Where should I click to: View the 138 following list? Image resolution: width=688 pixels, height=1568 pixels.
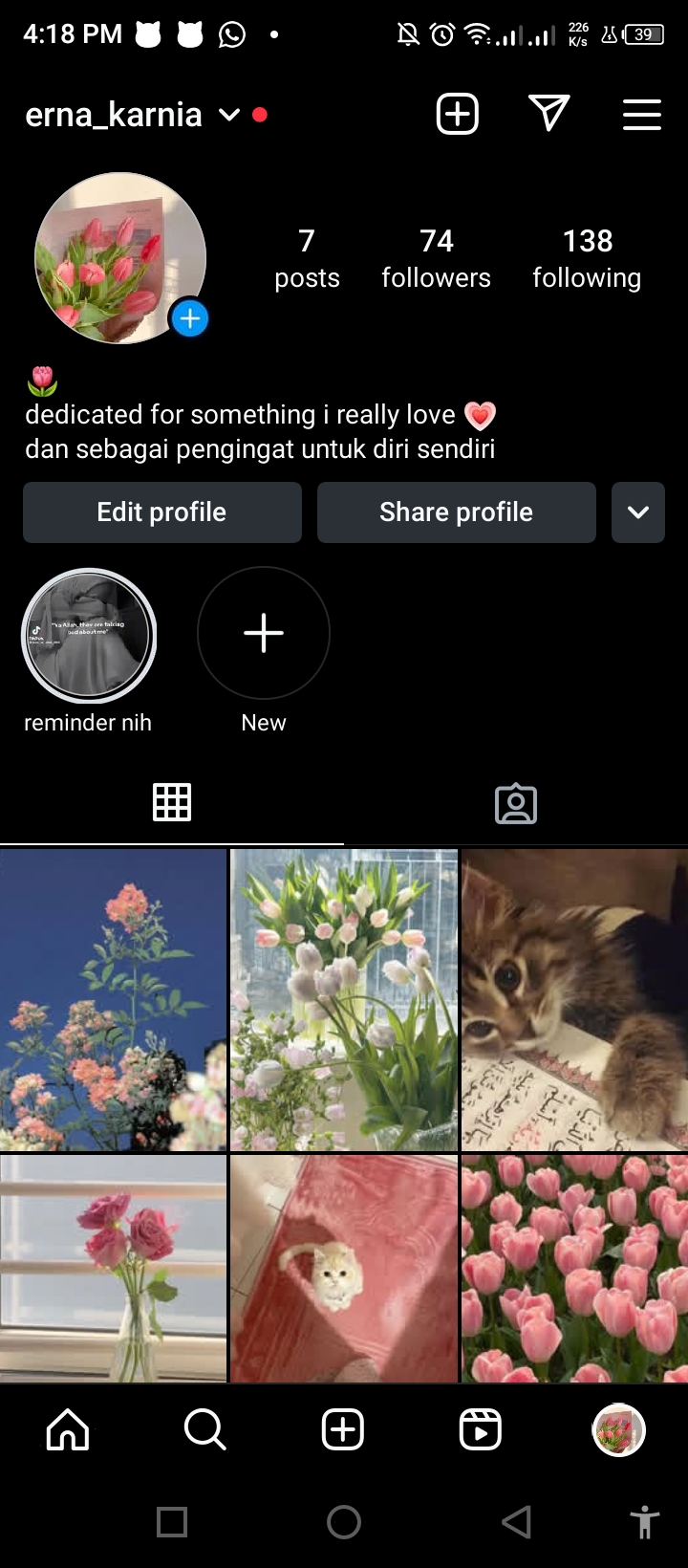(587, 258)
